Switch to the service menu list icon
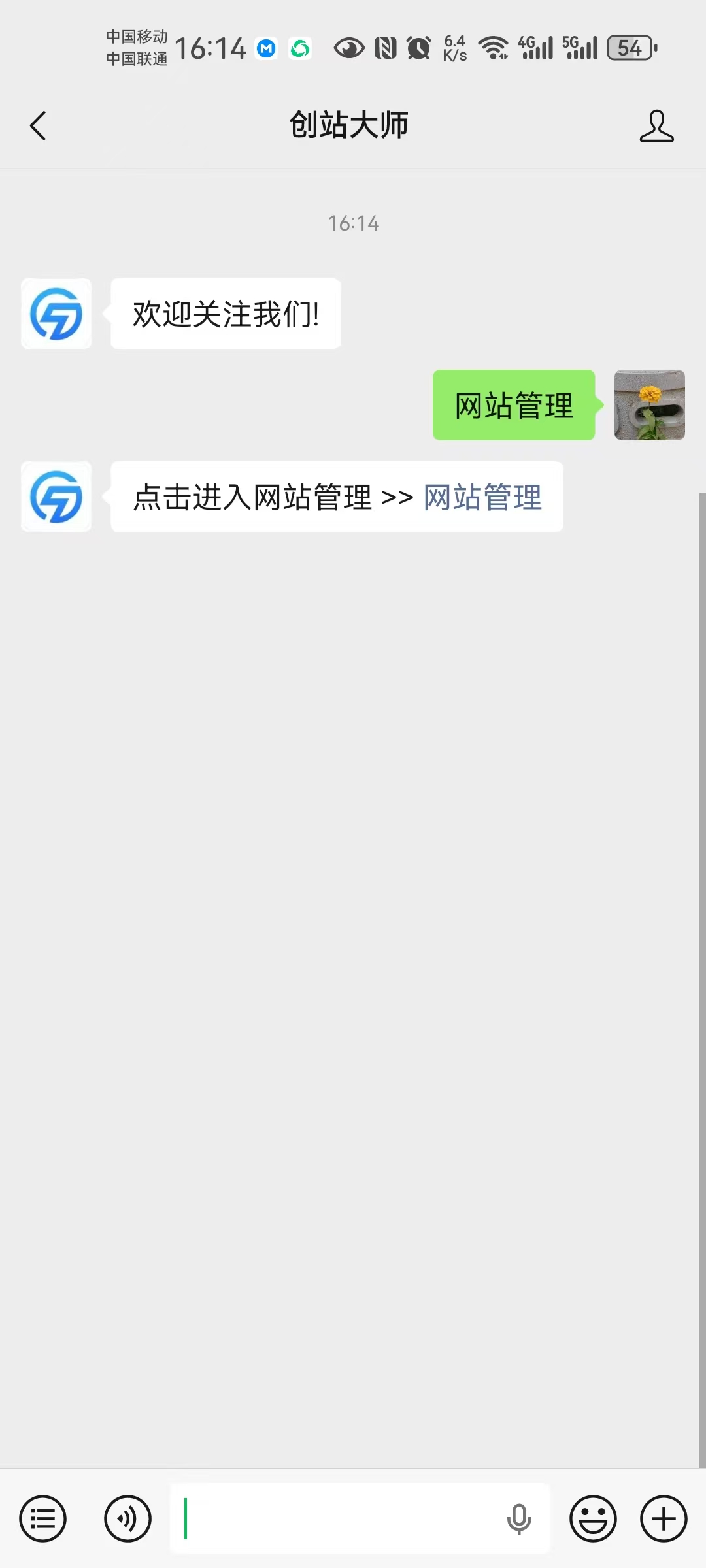This screenshot has width=706, height=1568. [x=43, y=1518]
